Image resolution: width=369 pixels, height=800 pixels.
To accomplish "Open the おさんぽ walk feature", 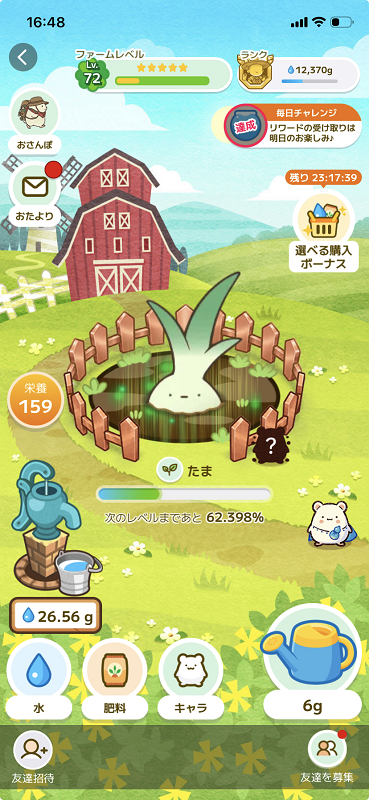I will coord(34,121).
